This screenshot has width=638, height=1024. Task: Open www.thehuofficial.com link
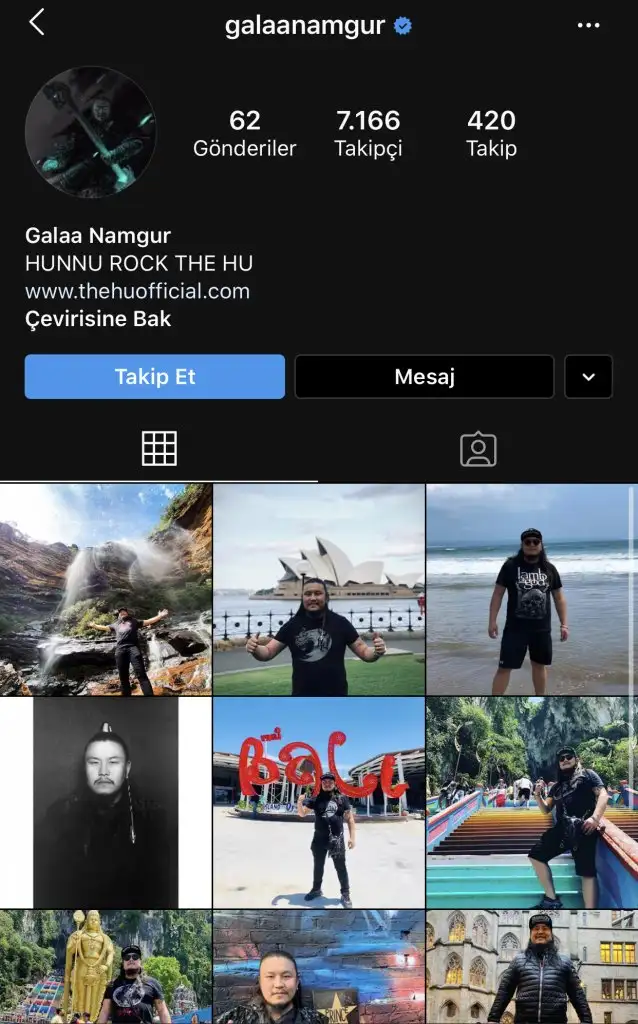click(x=137, y=291)
